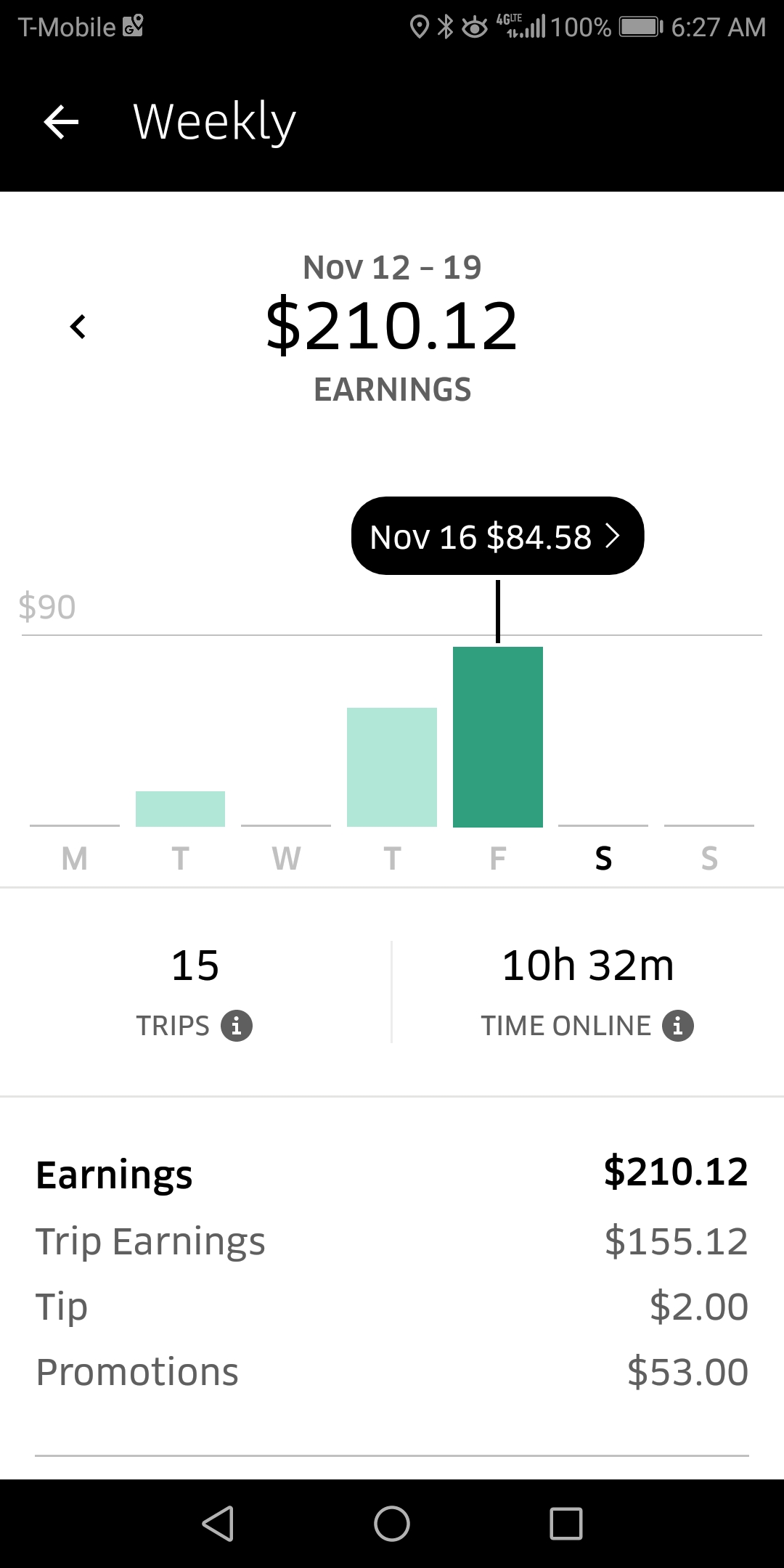Screen dimensions: 784x1568
Task: Select the Thursday earnings bar
Action: (x=392, y=767)
